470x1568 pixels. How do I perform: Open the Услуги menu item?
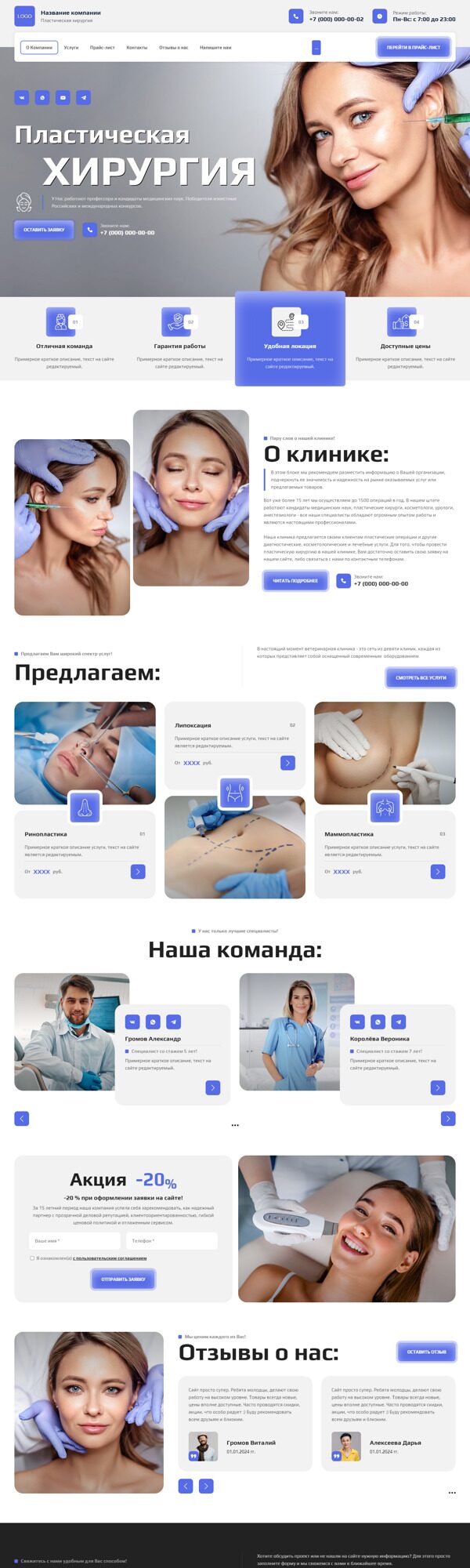point(71,48)
